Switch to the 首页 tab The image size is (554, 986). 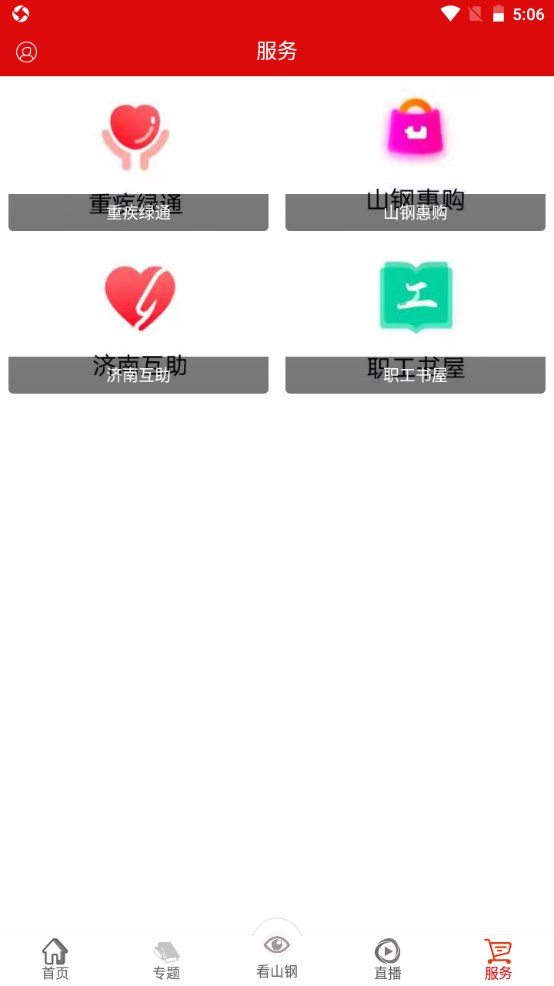click(55, 960)
